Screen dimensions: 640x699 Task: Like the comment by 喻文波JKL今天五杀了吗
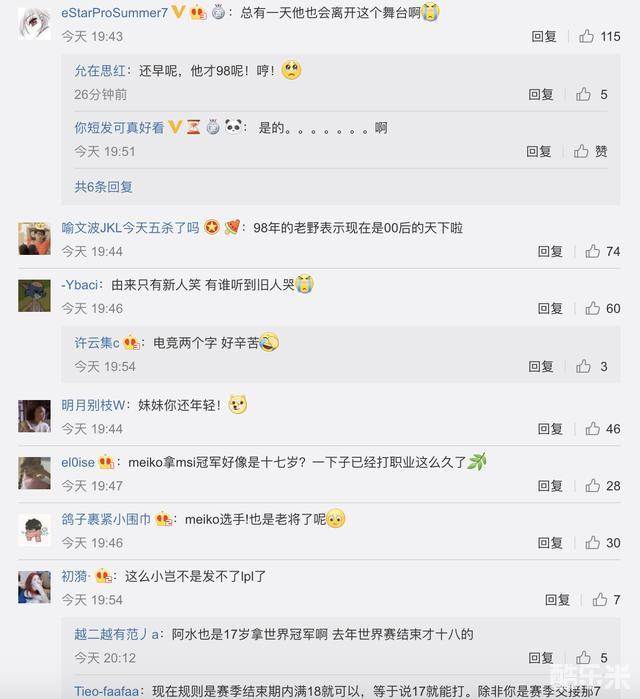click(593, 252)
